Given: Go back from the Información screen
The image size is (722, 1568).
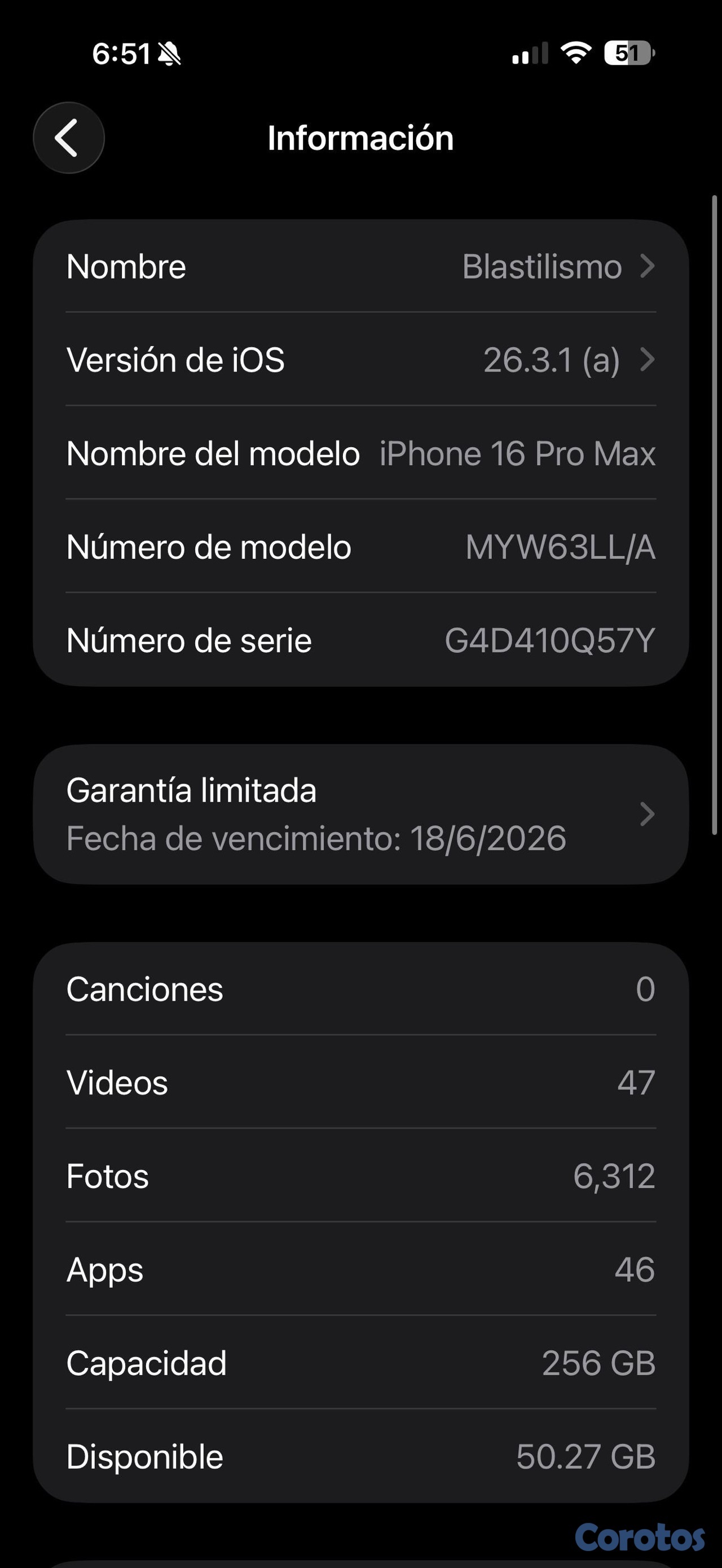Looking at the screenshot, I should (68, 138).
